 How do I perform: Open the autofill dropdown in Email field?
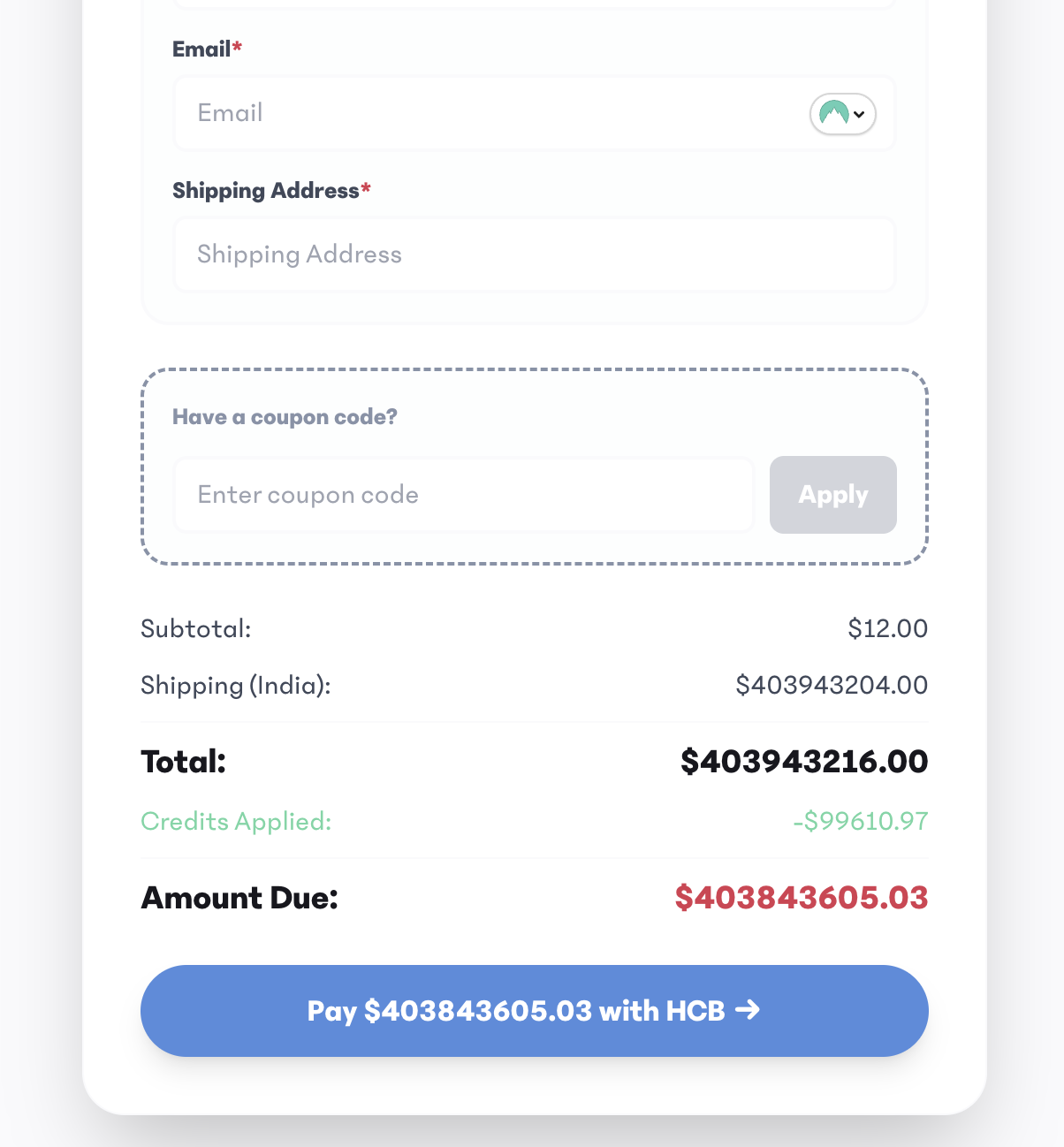click(x=843, y=114)
